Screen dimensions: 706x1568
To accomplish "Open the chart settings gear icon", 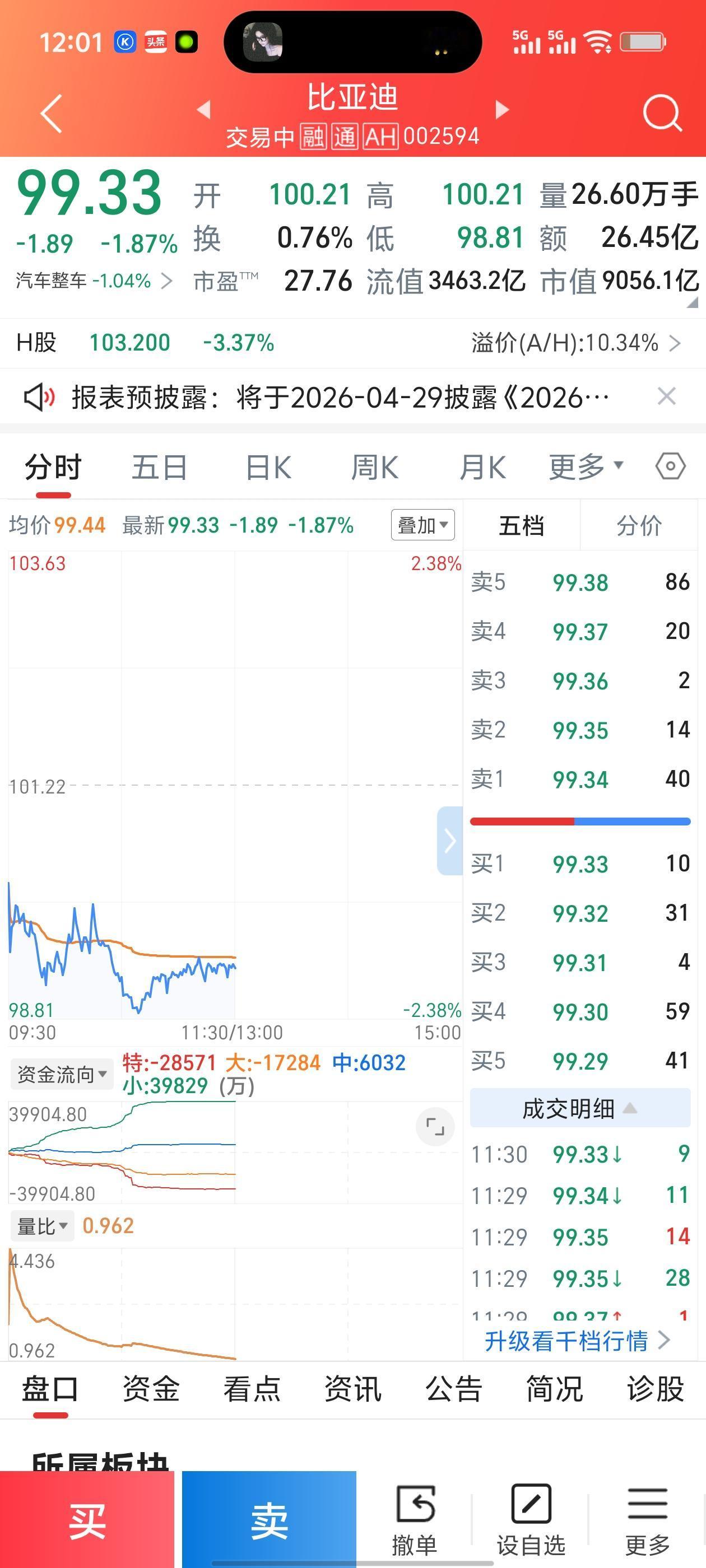I will tap(670, 466).
